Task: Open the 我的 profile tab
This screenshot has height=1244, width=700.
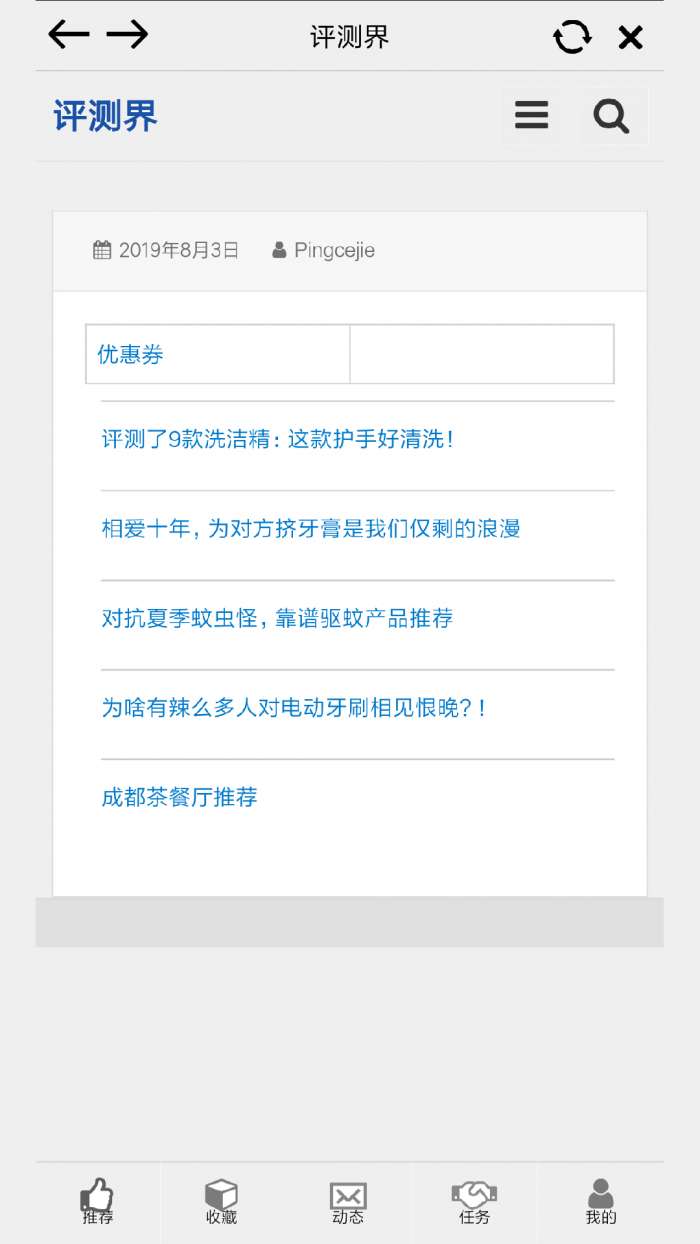Action: click(601, 1201)
